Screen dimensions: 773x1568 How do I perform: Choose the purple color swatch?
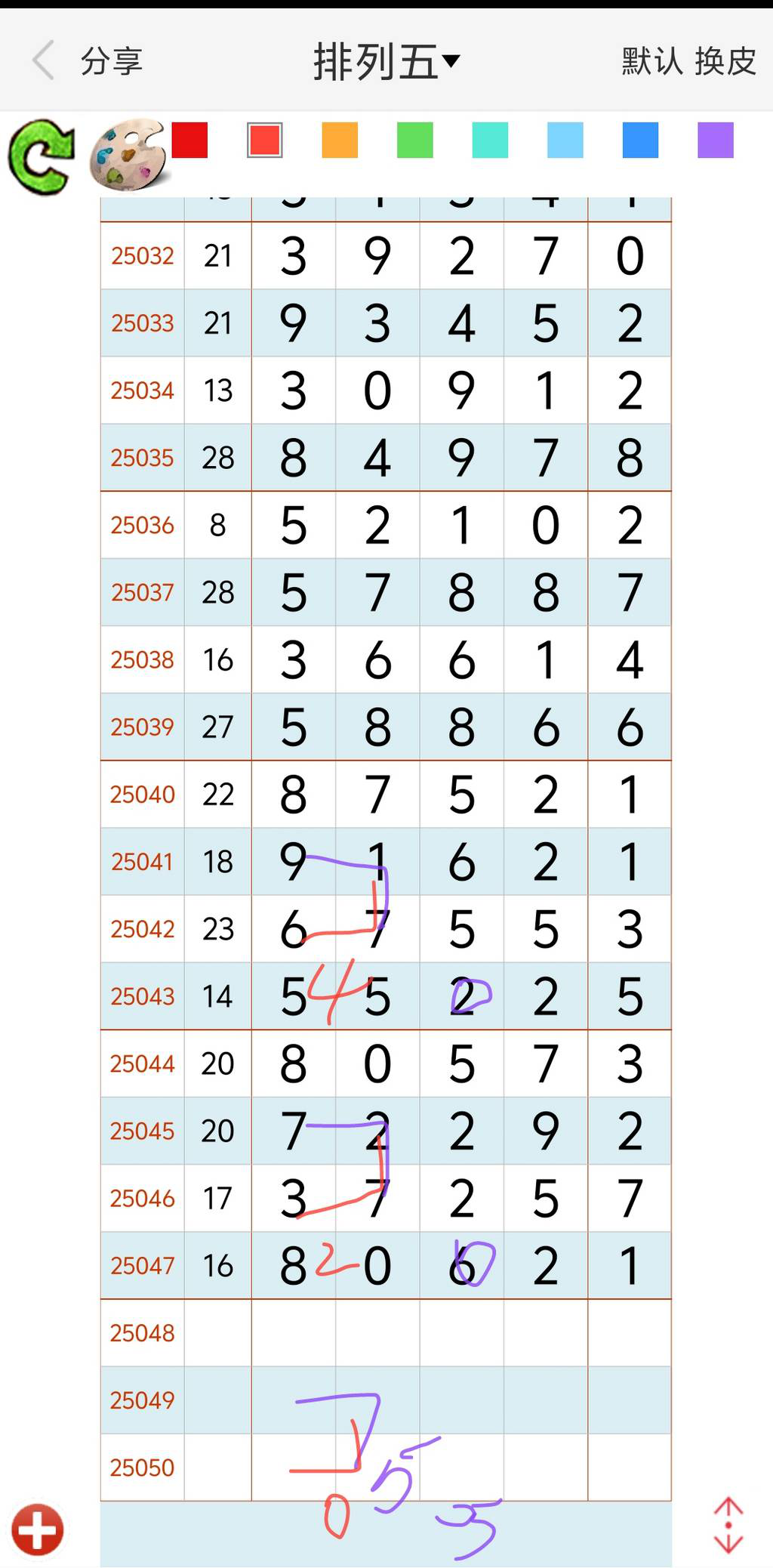(716, 140)
